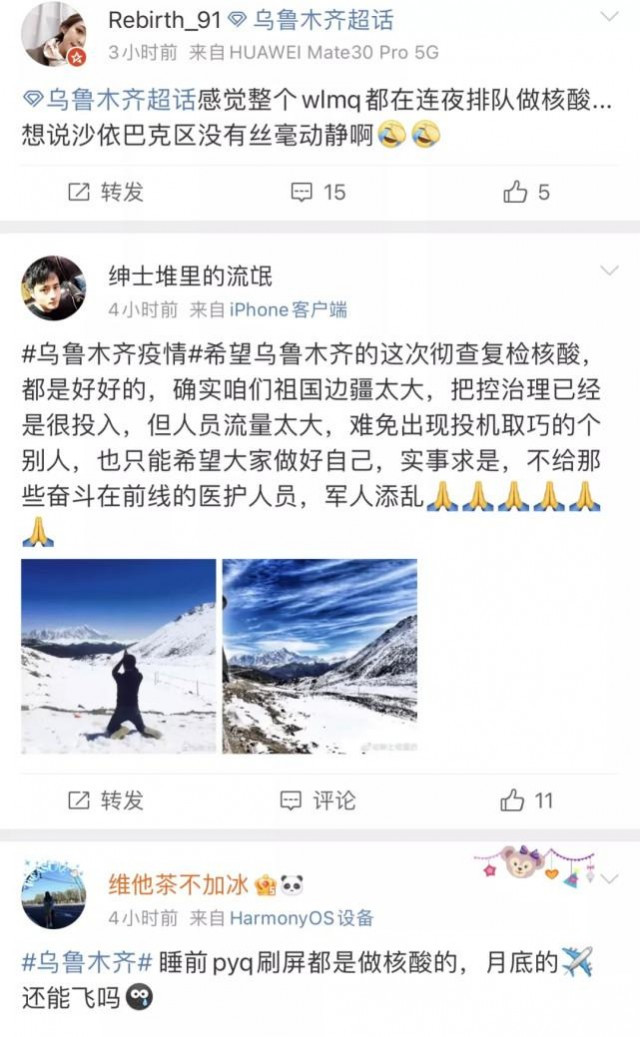Expand the options chevron on 维他茶不加冰's post
This screenshot has height=1037, width=640.
click(x=609, y=879)
